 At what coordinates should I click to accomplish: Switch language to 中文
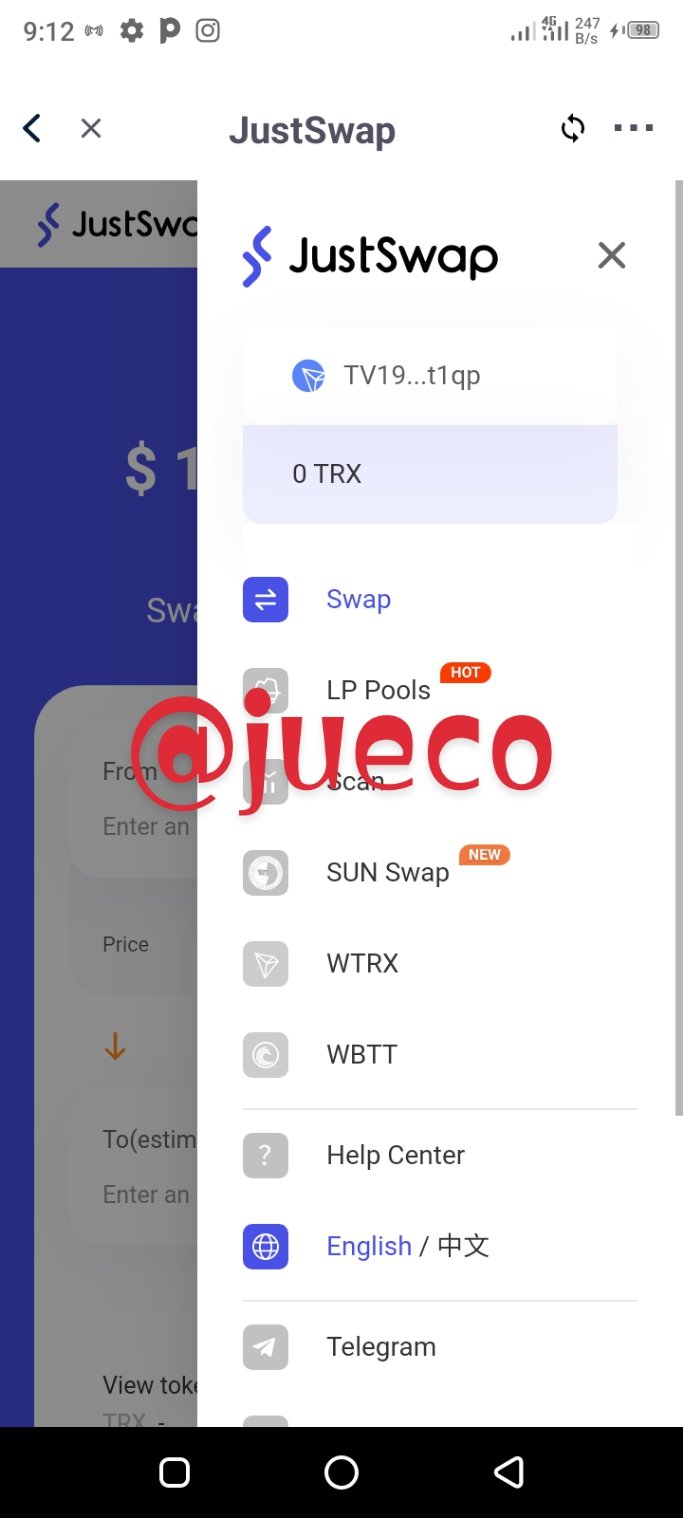463,1246
